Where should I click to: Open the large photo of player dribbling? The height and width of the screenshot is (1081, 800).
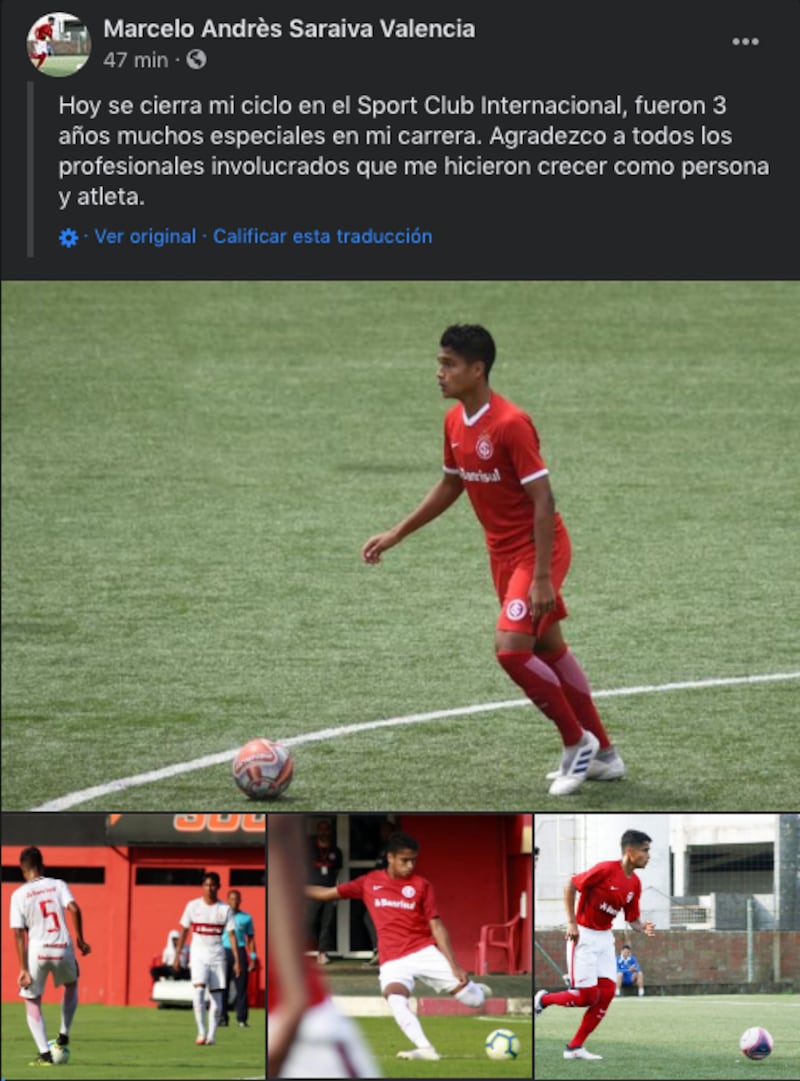(x=400, y=545)
